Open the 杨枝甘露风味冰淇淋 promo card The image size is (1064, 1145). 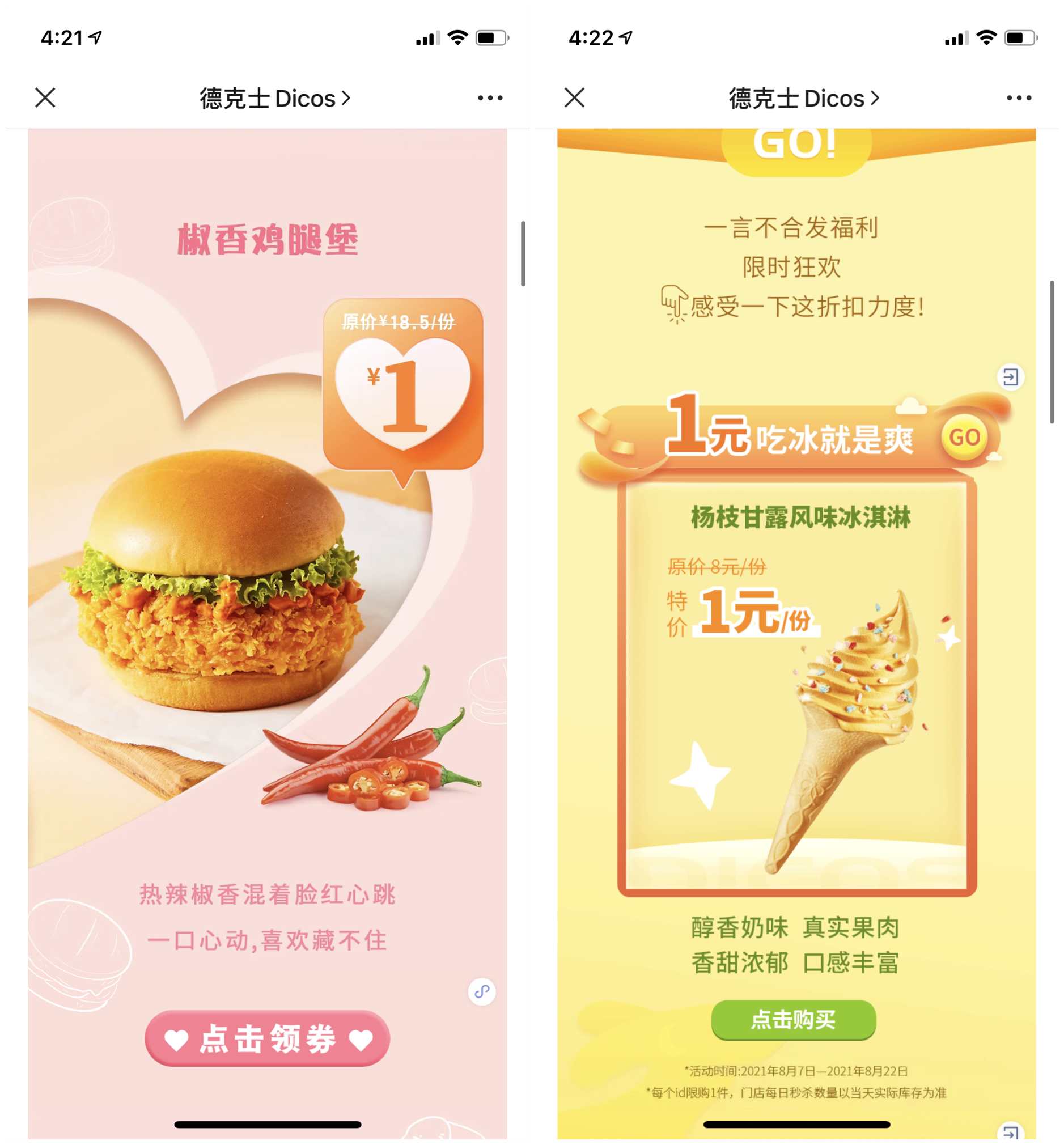click(x=797, y=685)
